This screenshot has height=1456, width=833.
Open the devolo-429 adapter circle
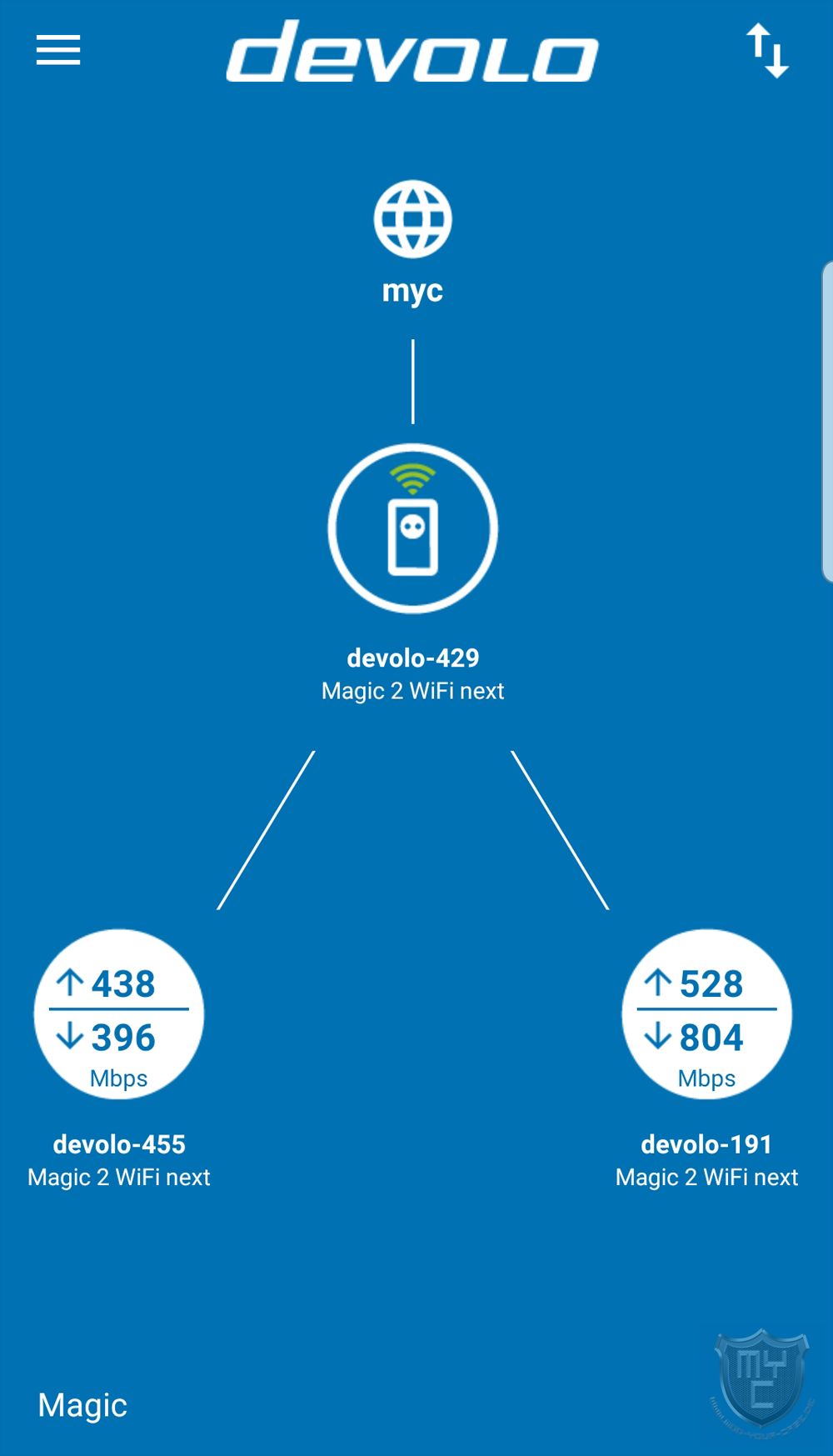click(x=413, y=528)
